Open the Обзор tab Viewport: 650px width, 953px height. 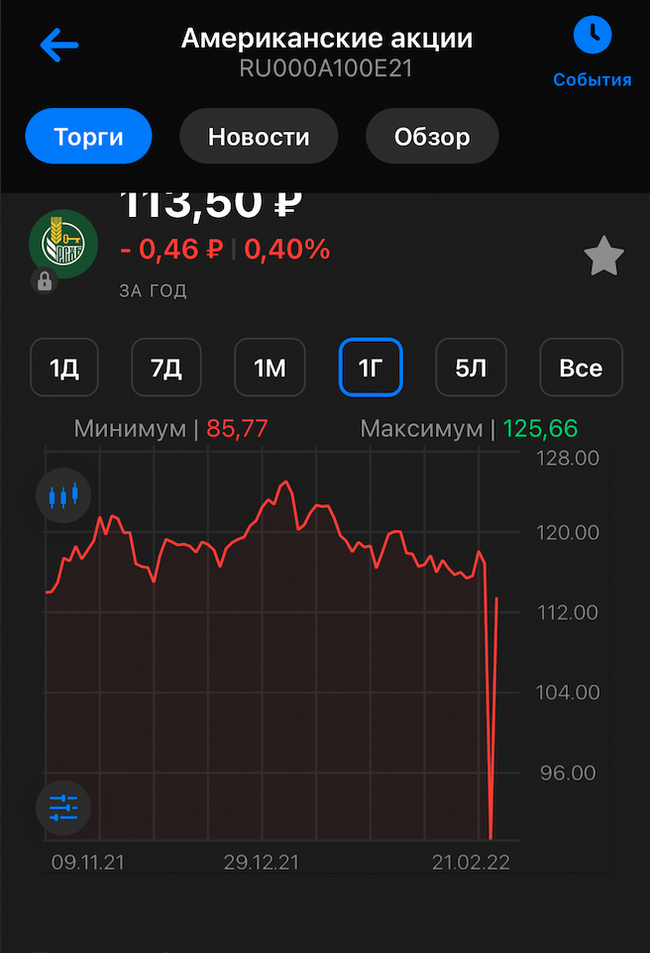(432, 136)
